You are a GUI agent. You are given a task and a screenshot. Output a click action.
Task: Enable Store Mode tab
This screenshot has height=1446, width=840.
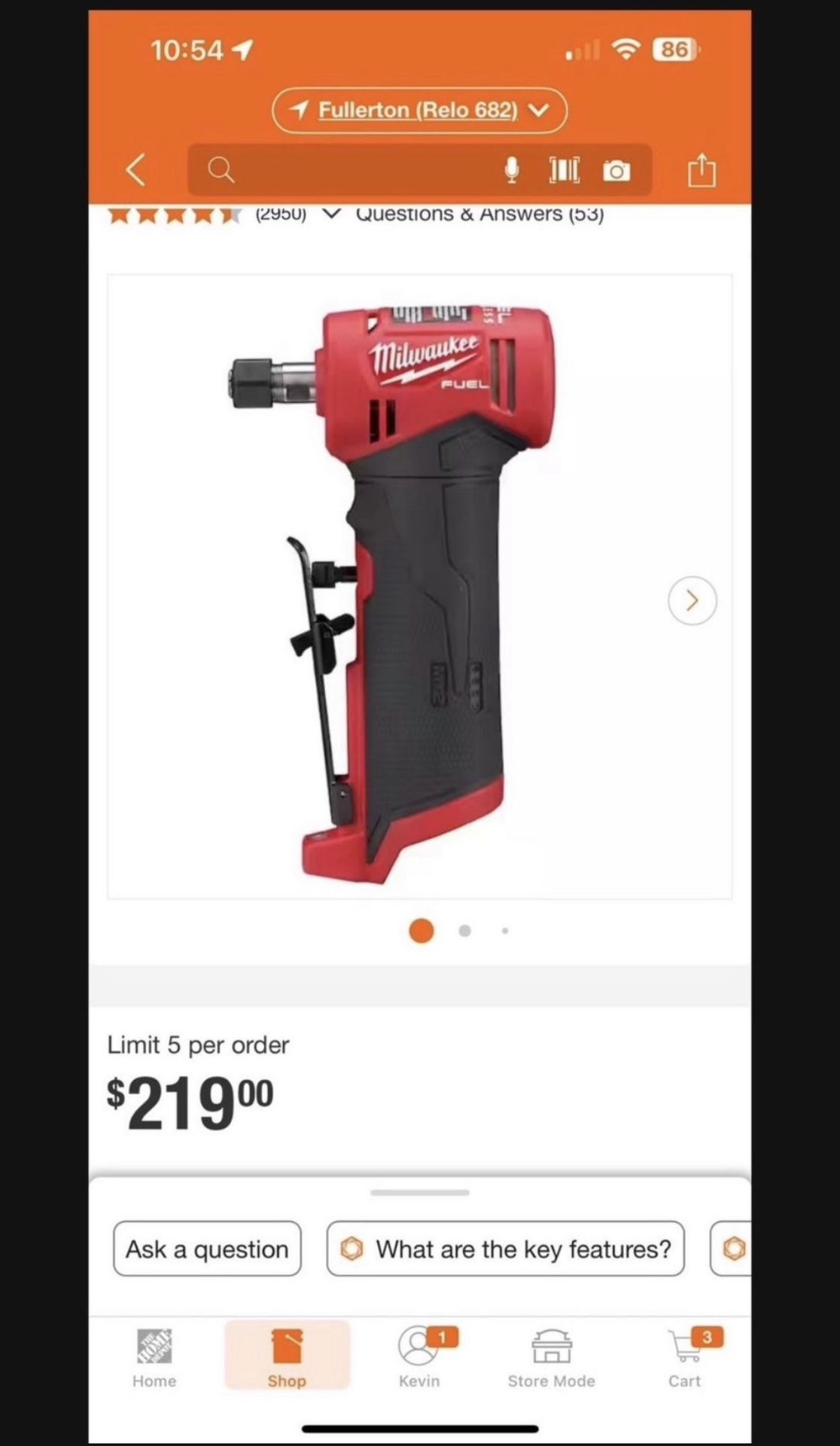(551, 1358)
